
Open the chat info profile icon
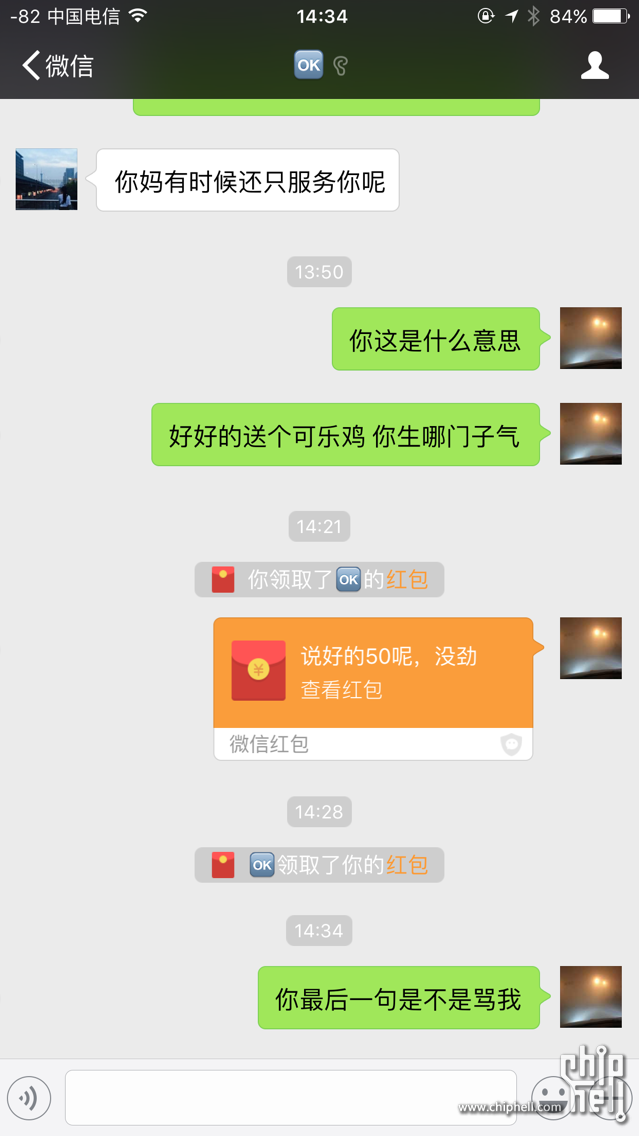[595, 66]
